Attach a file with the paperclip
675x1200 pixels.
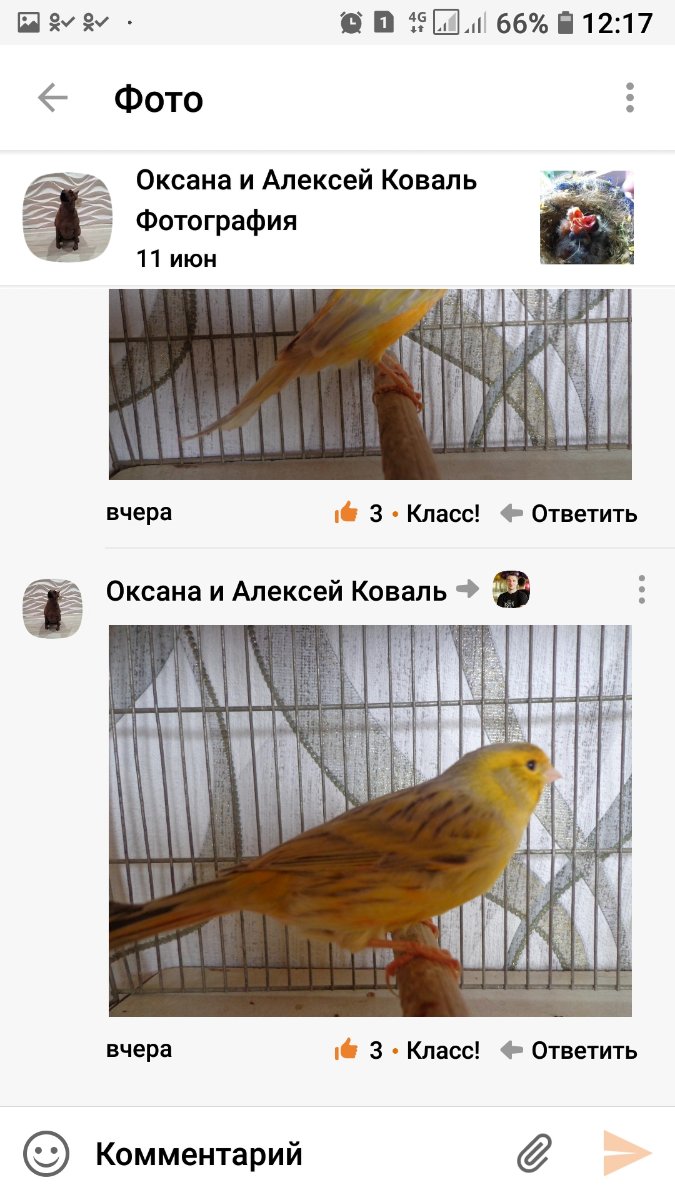[535, 1154]
